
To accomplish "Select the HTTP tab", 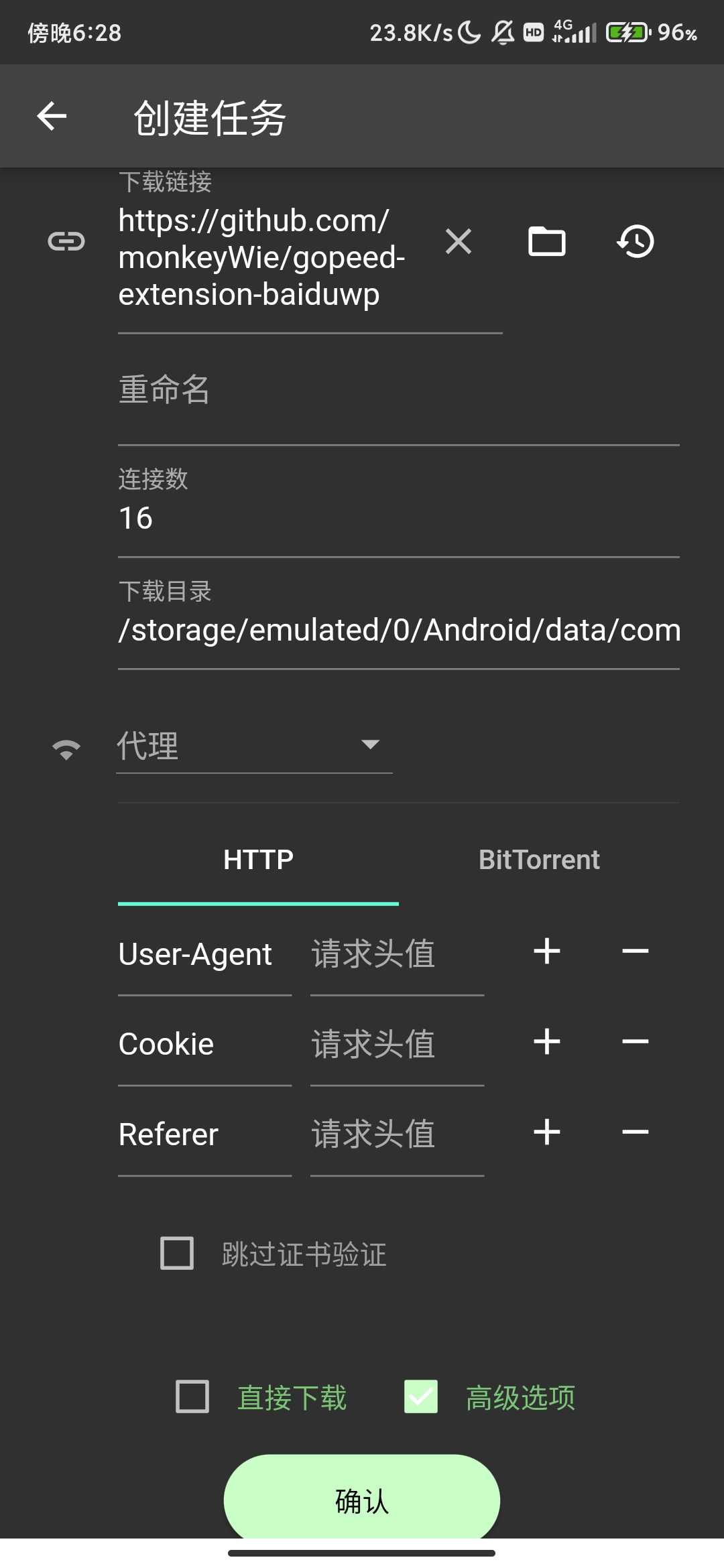I will pyautogui.click(x=258, y=860).
